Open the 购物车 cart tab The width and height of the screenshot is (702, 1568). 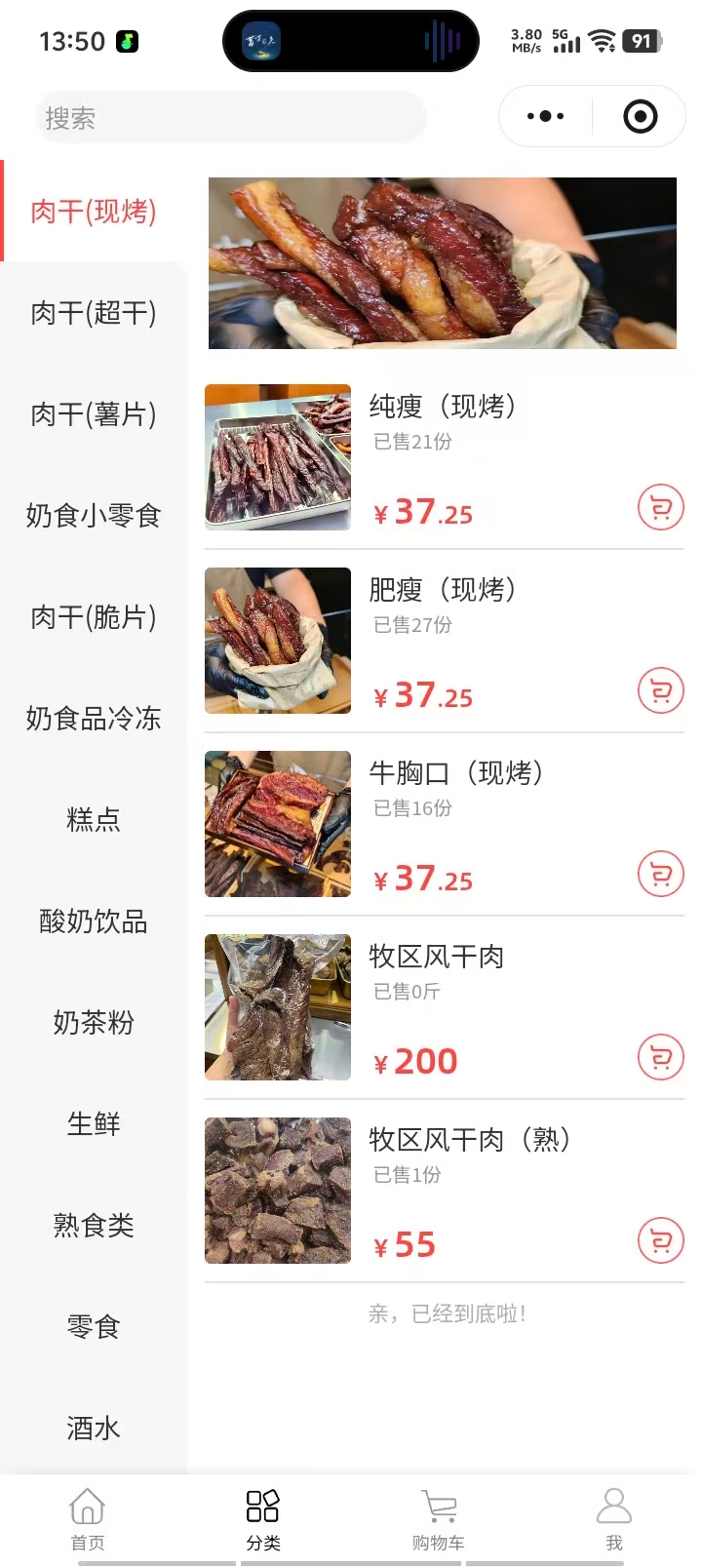pos(439,1517)
